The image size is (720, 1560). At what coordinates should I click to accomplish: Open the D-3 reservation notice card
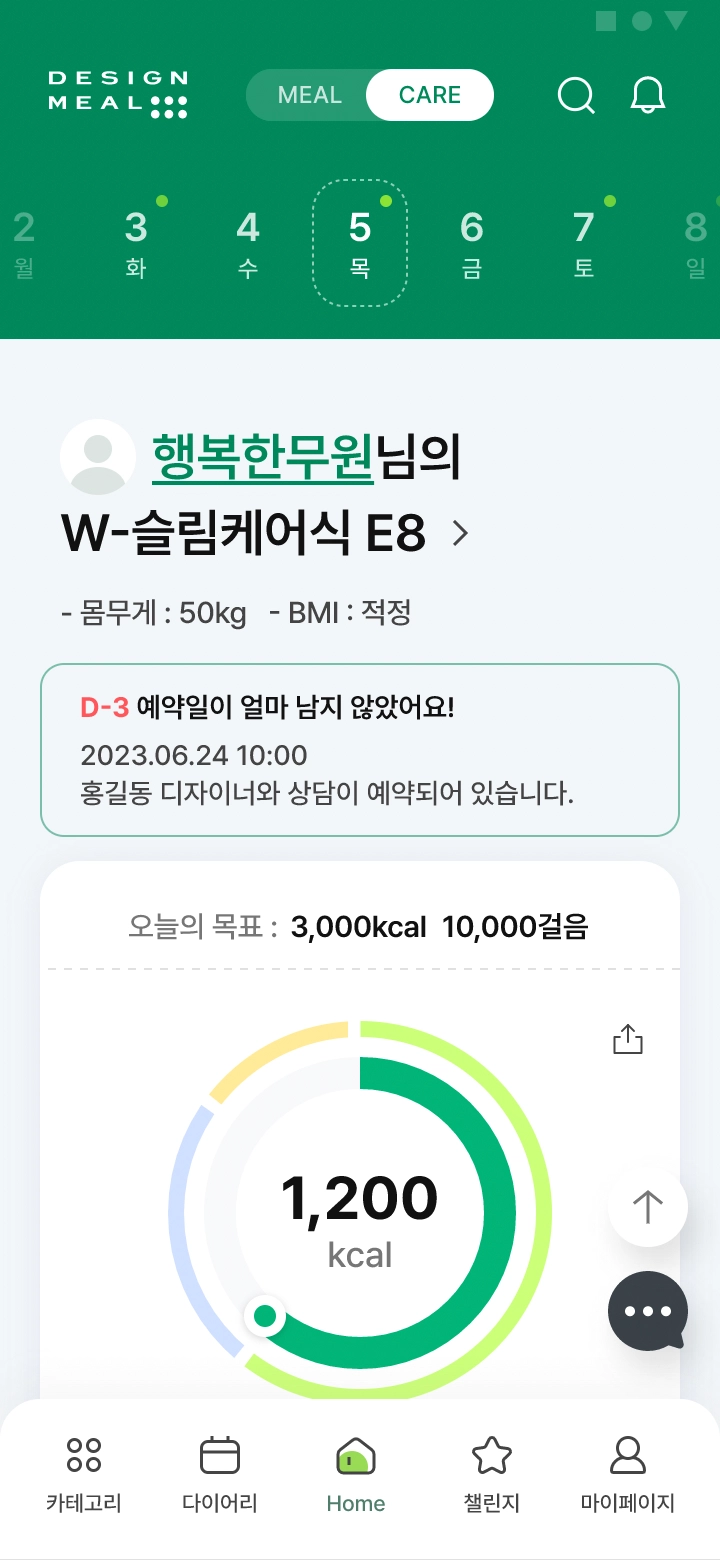pos(360,750)
